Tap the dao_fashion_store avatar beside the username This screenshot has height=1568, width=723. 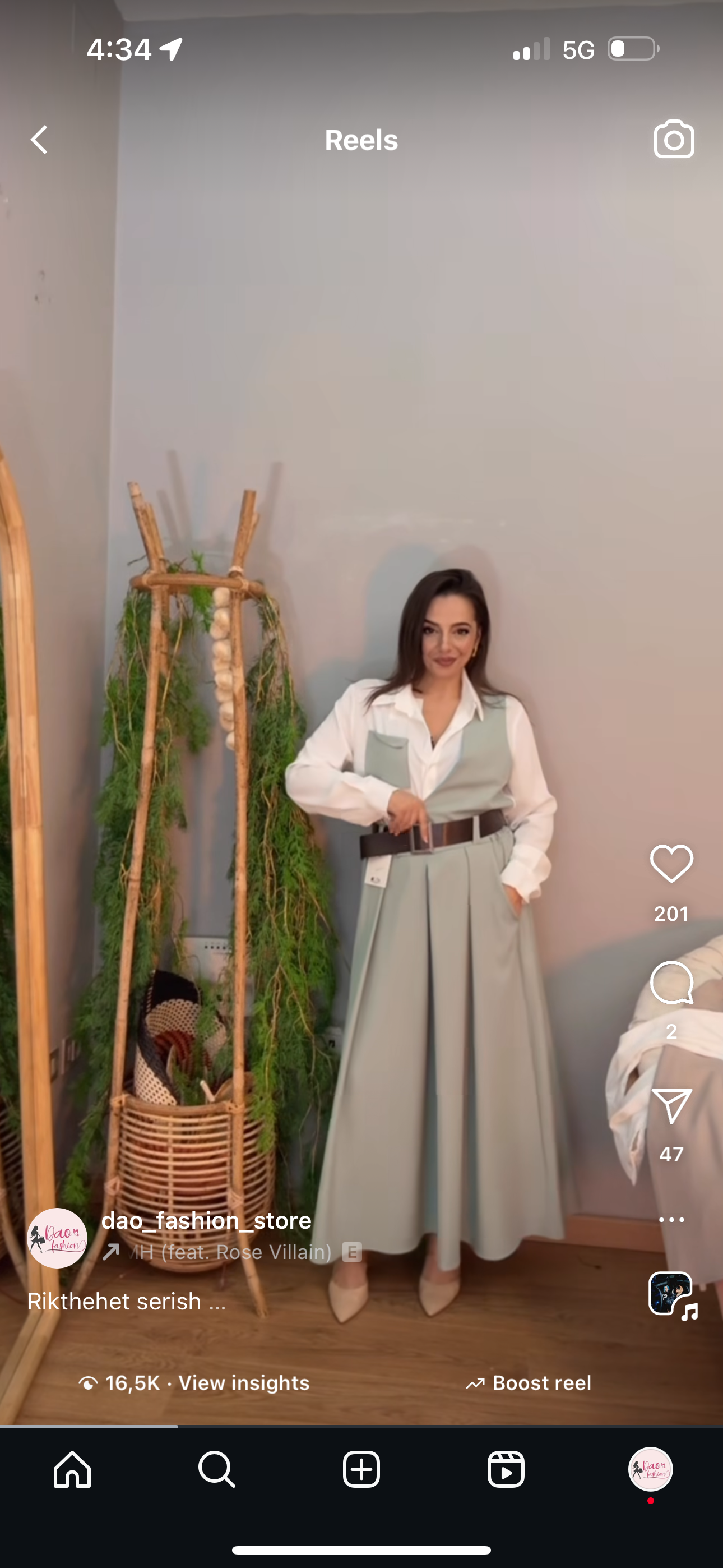[x=58, y=1238]
